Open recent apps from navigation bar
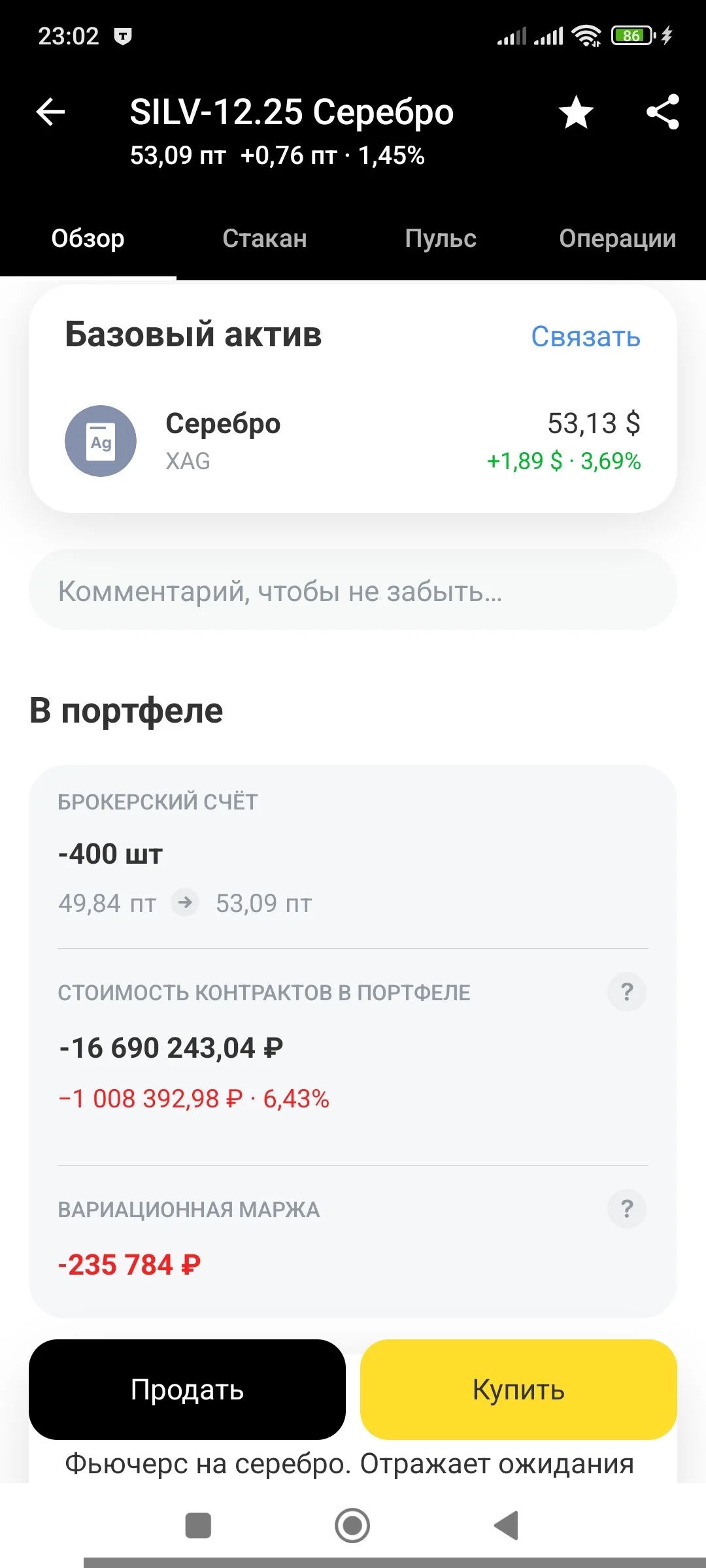The image size is (706, 1568). click(198, 1526)
